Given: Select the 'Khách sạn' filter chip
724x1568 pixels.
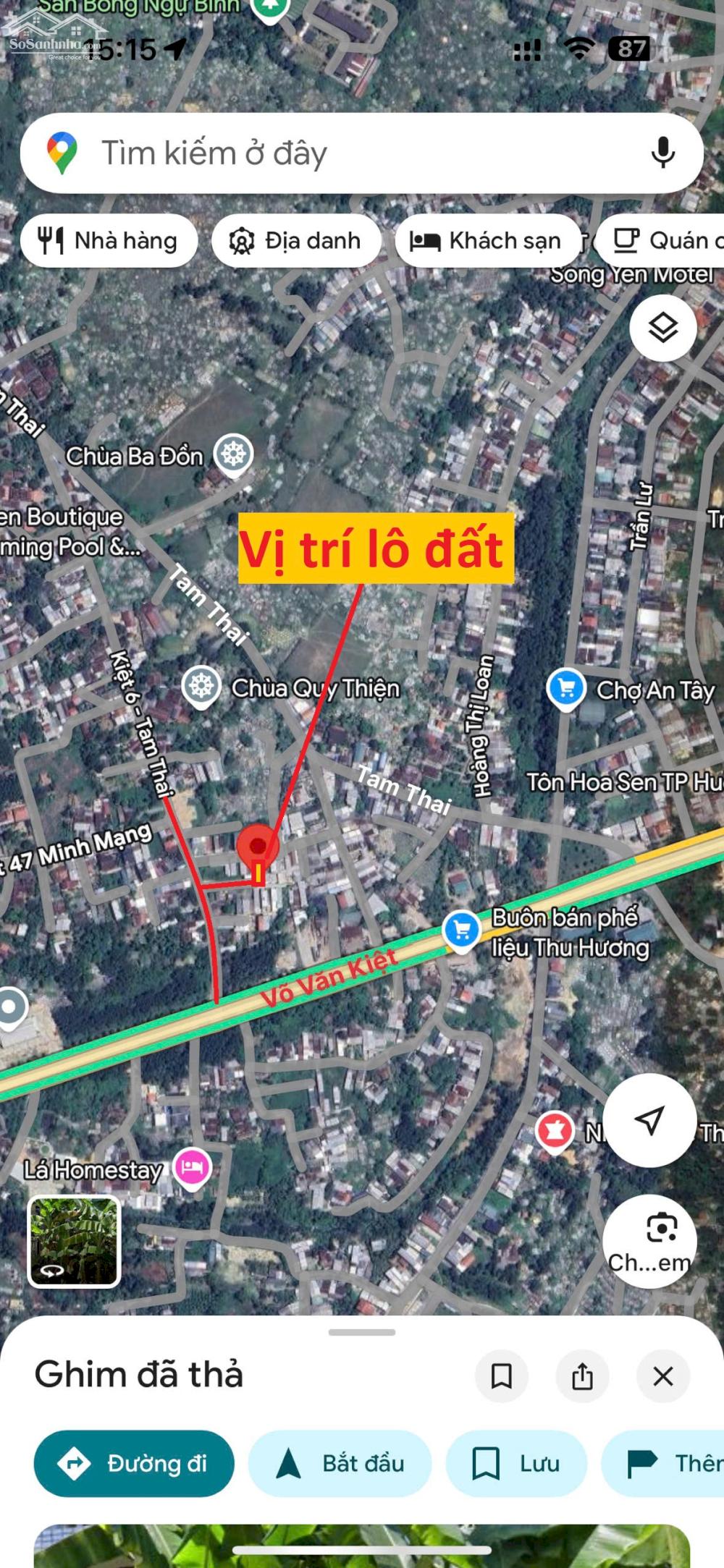Looking at the screenshot, I should (x=487, y=241).
